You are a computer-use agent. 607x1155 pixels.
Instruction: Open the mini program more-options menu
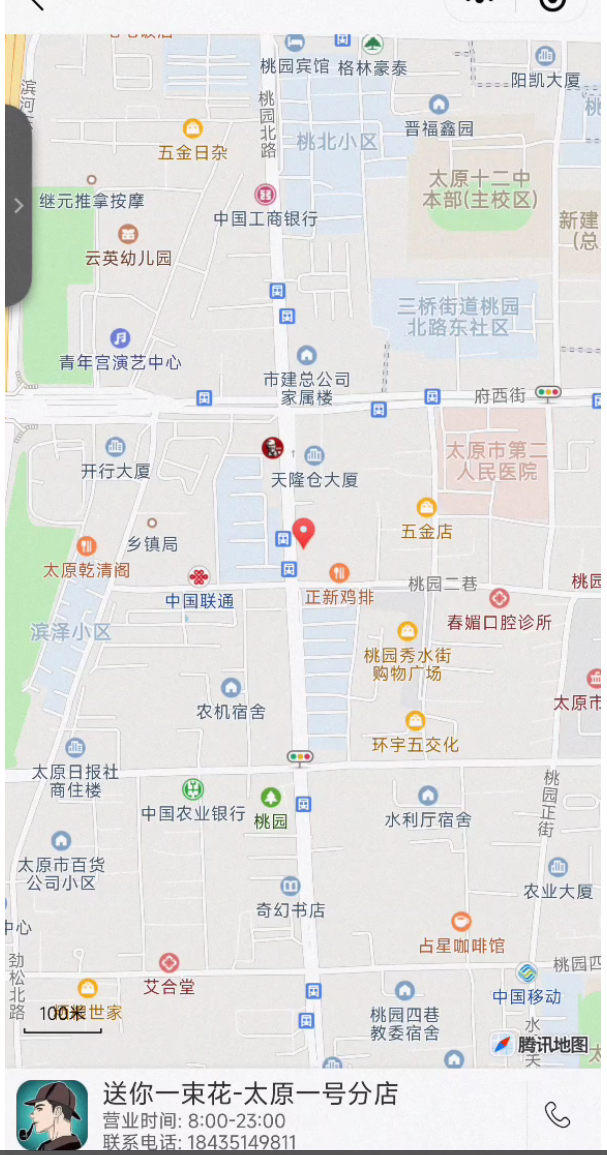pyautogui.click(x=480, y=4)
